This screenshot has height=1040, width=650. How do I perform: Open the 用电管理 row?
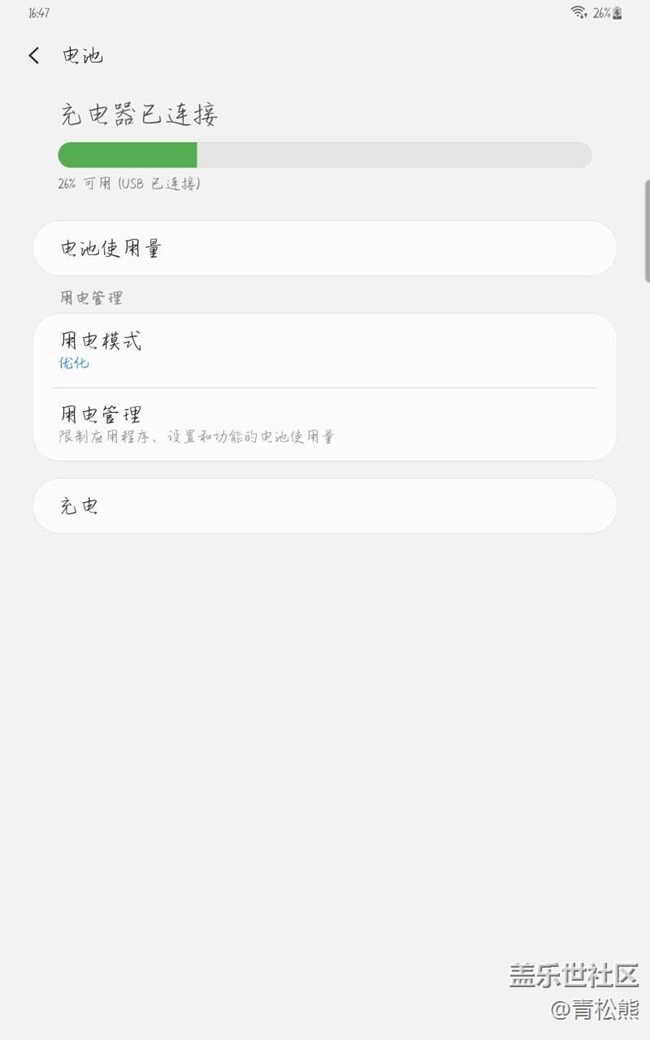324,424
